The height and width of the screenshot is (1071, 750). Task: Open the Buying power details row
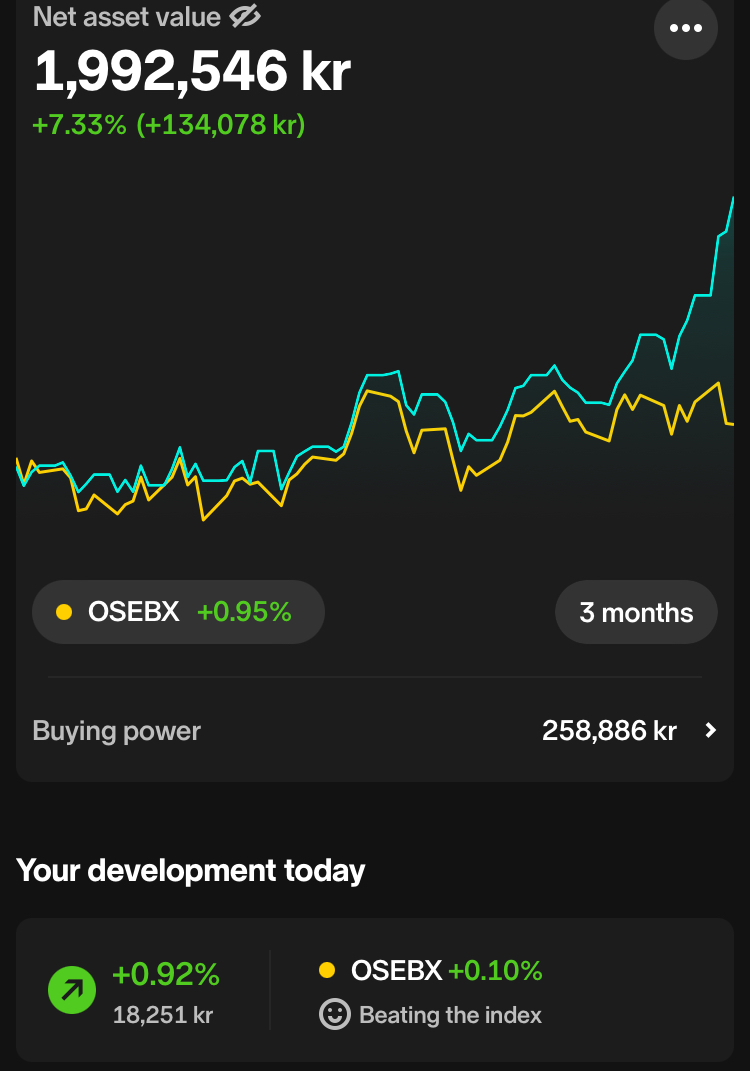[x=375, y=731]
